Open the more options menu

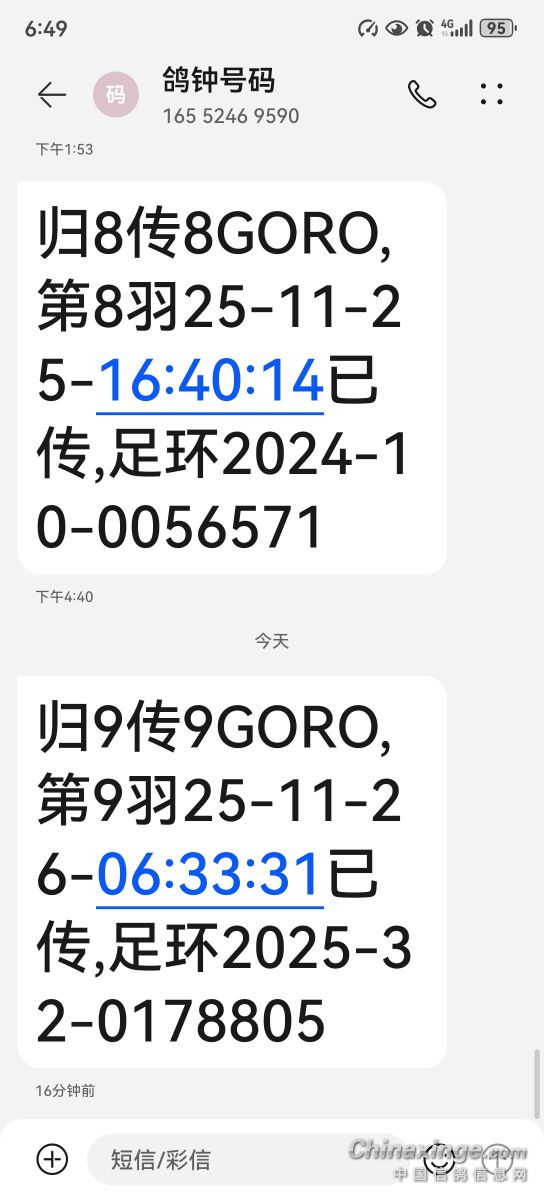tap(492, 95)
